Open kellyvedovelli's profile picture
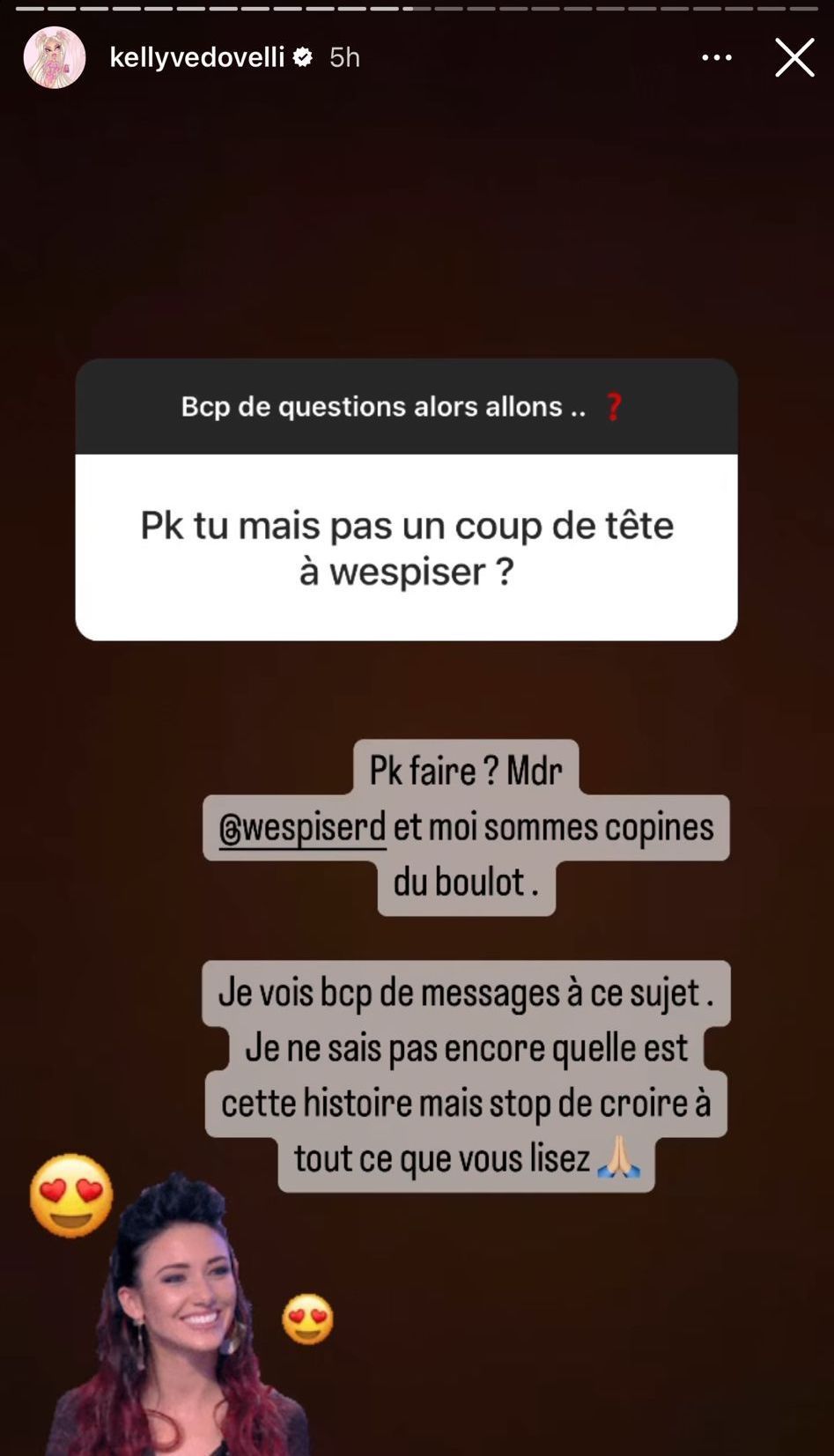The width and height of the screenshot is (834, 1456). [x=55, y=58]
